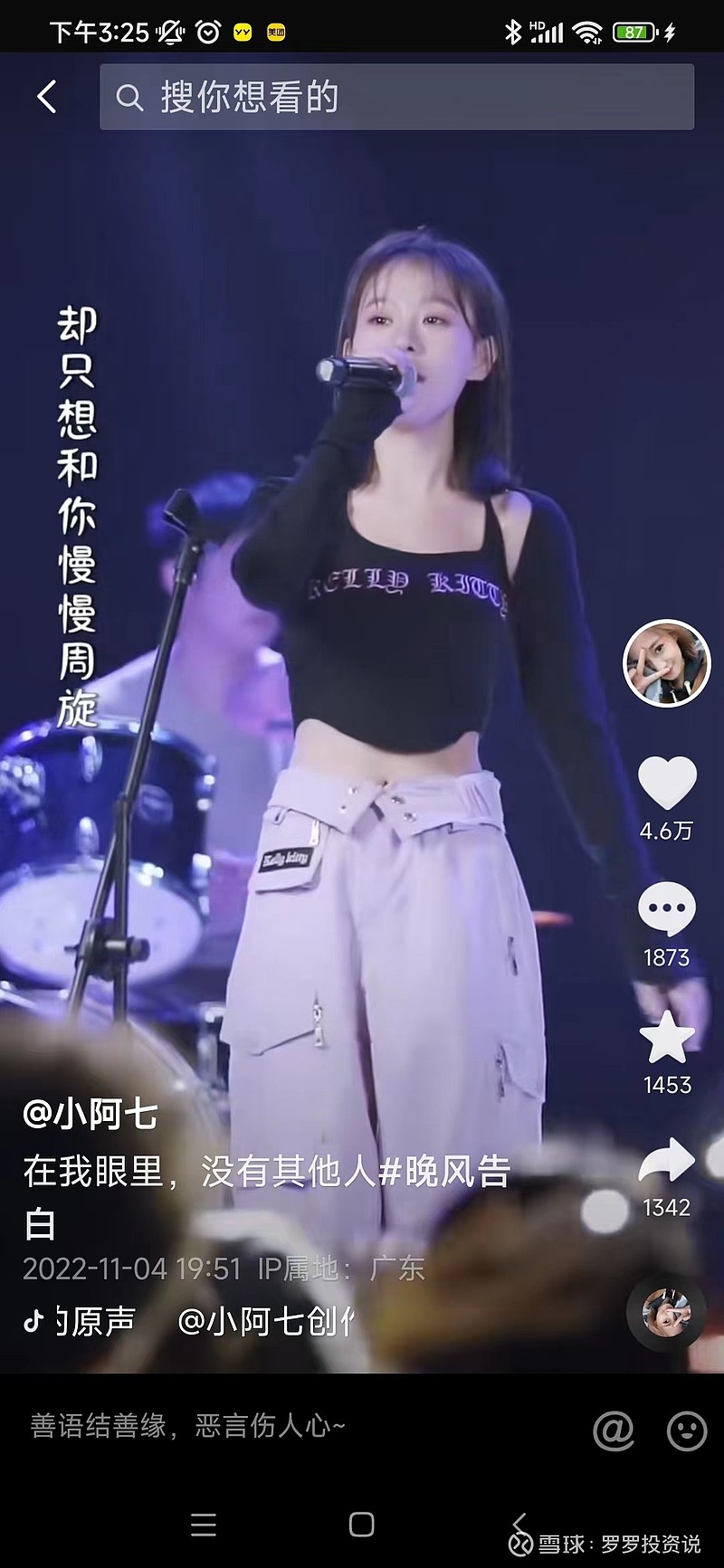The height and width of the screenshot is (1568, 724).
Task: Favorite the video with the star icon
Action: click(667, 1037)
